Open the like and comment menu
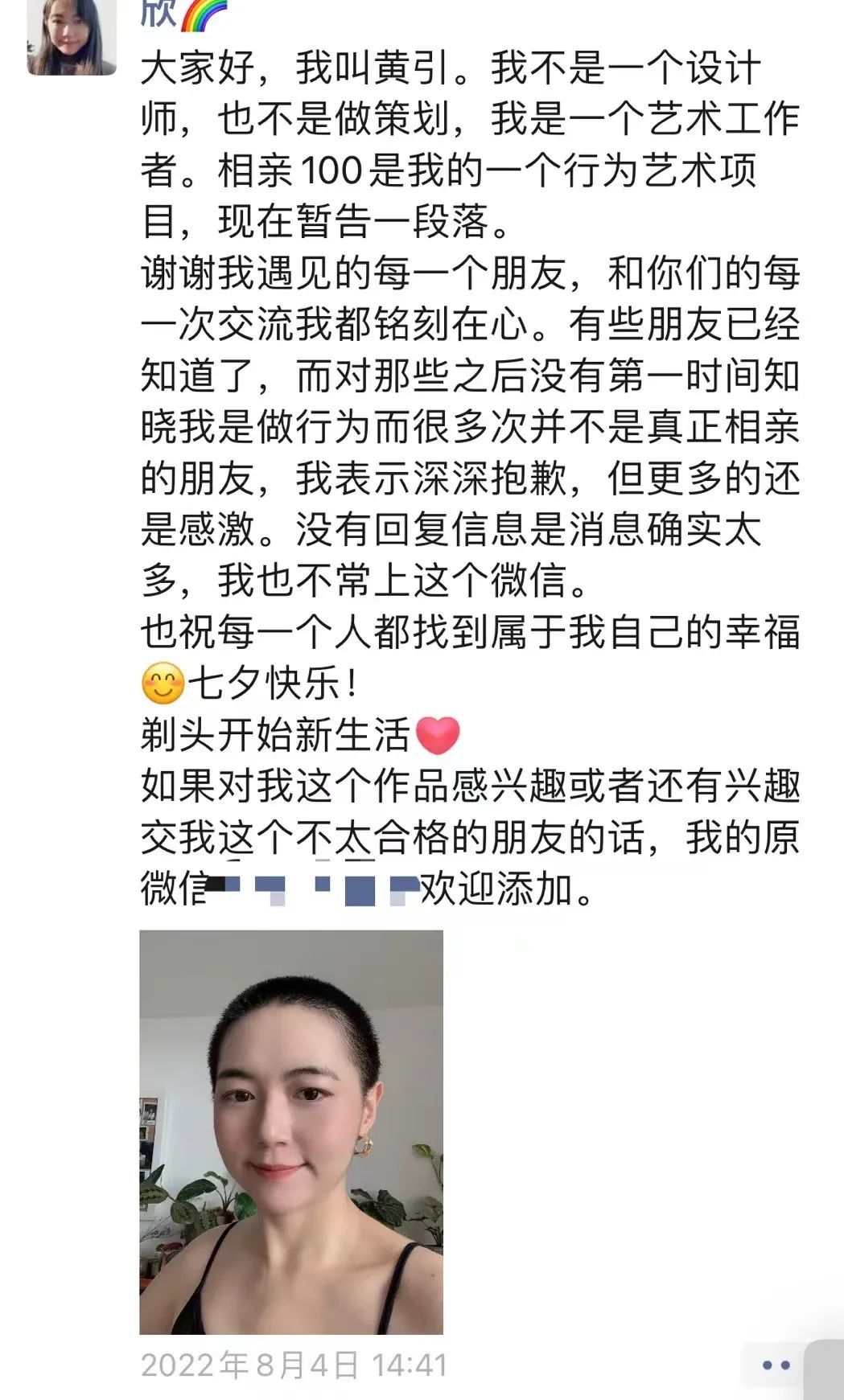Image resolution: width=844 pixels, height=1400 pixels. [776, 1365]
